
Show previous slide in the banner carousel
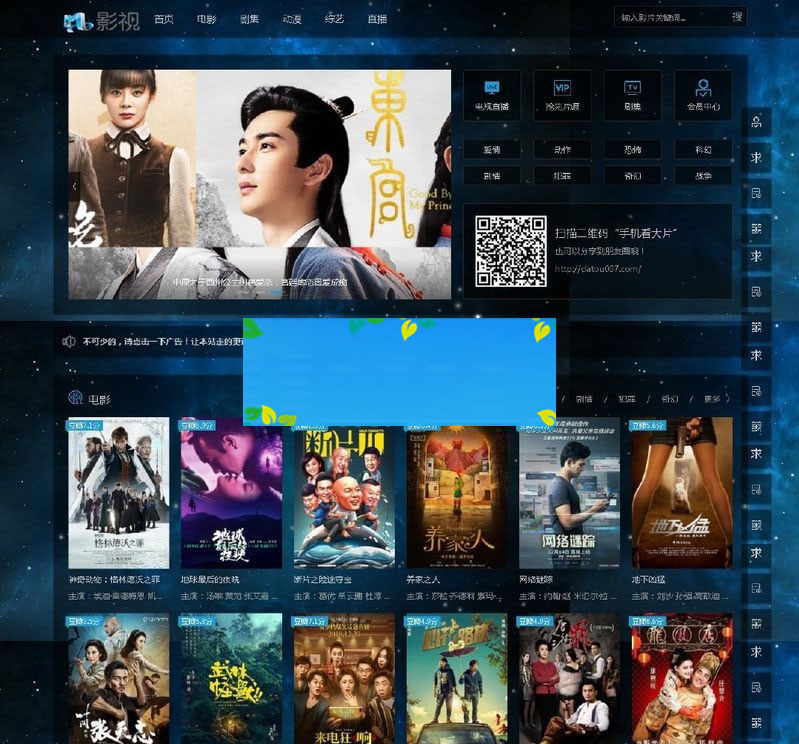75,186
